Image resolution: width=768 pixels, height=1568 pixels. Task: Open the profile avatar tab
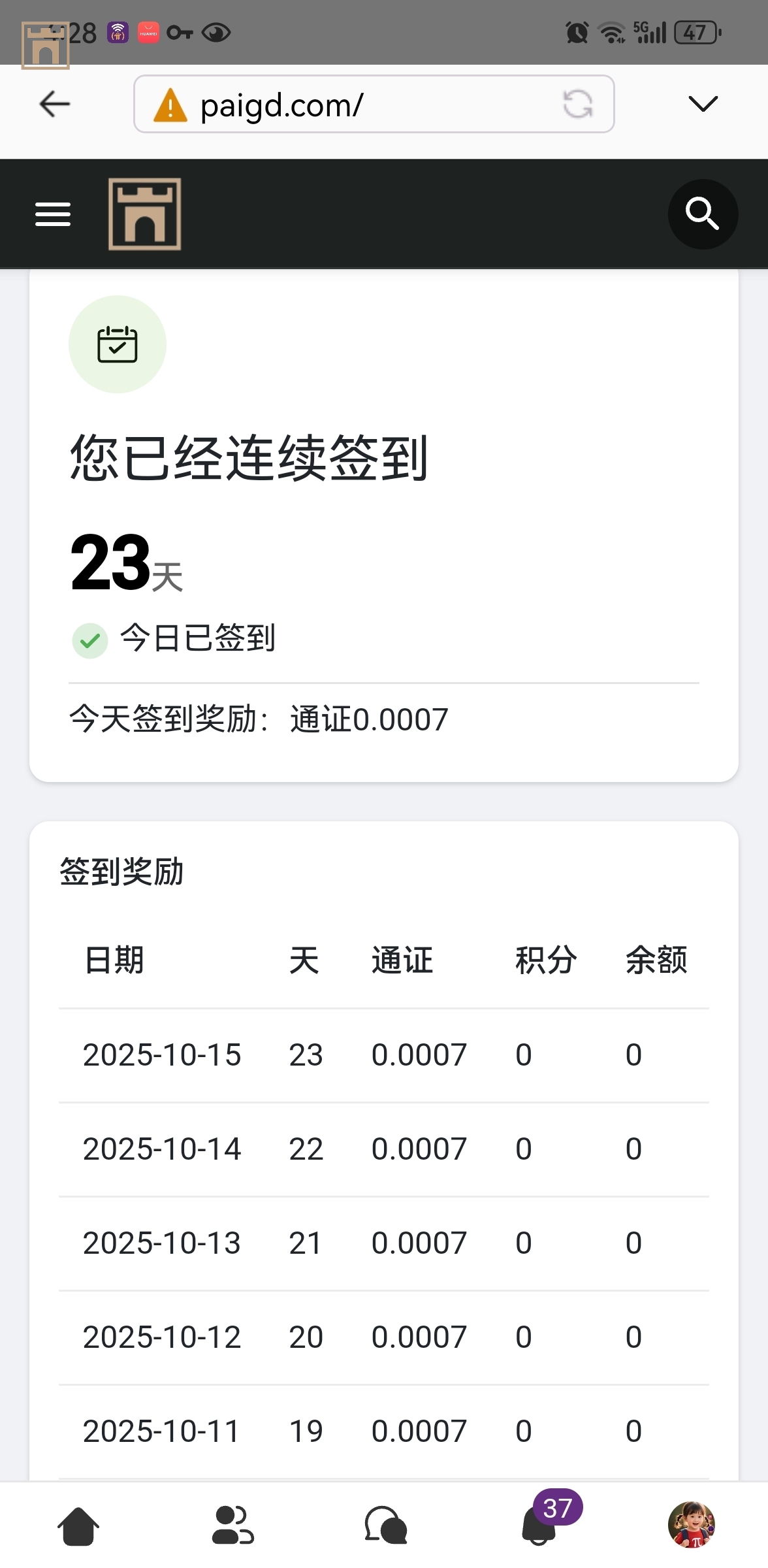(691, 1526)
